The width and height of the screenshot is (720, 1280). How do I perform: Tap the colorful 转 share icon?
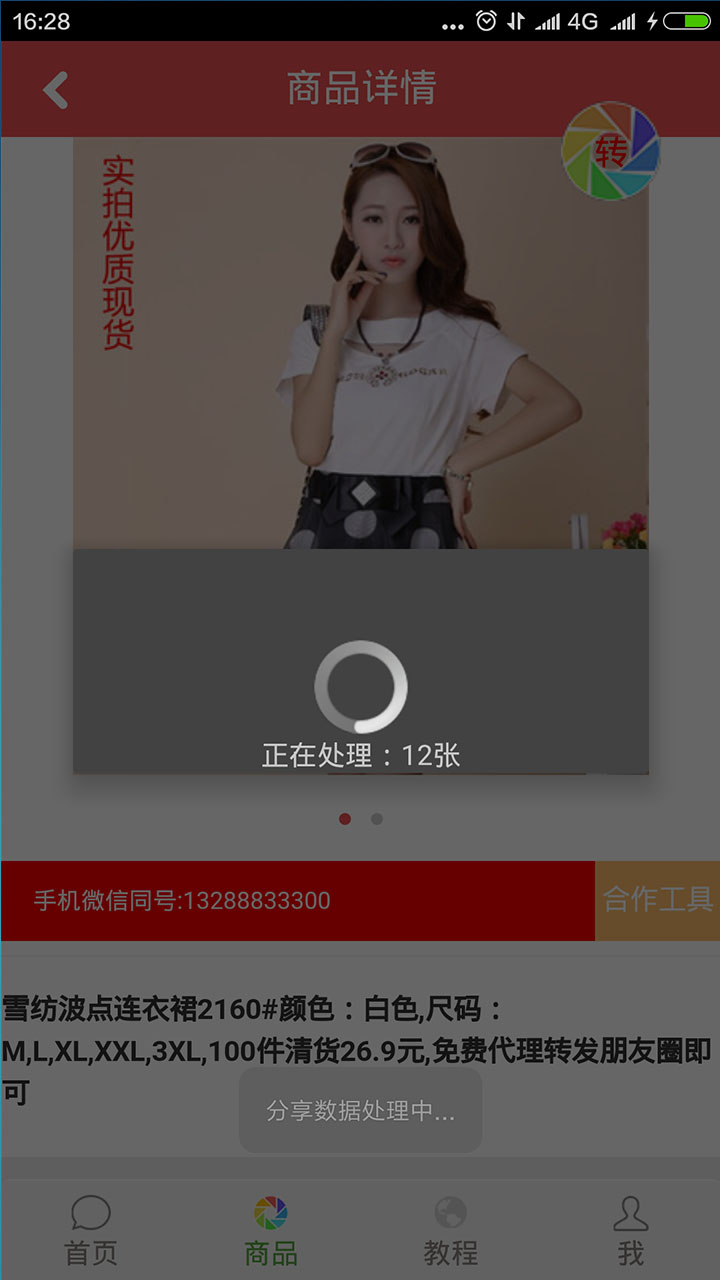click(x=610, y=151)
